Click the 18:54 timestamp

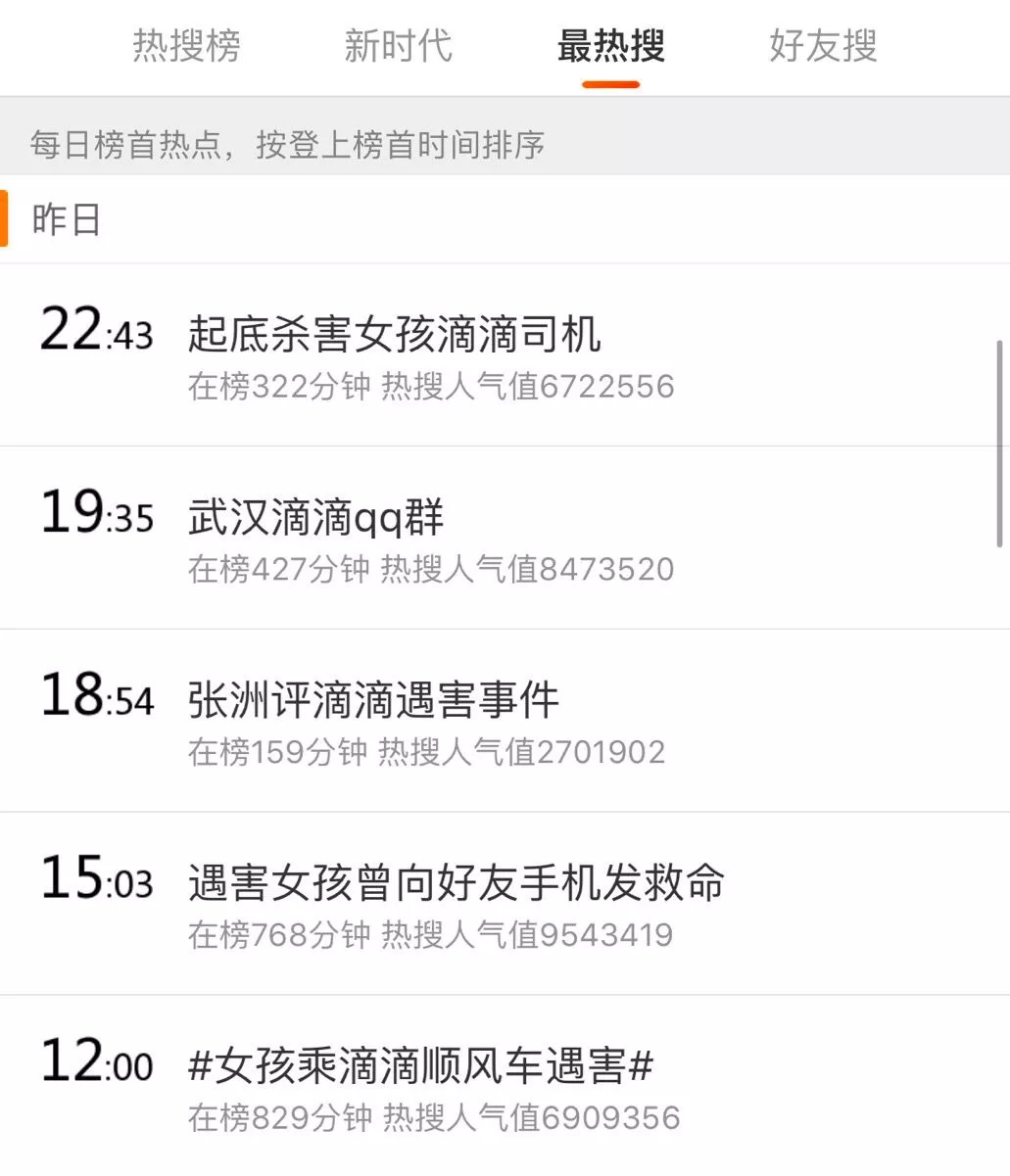tap(98, 698)
